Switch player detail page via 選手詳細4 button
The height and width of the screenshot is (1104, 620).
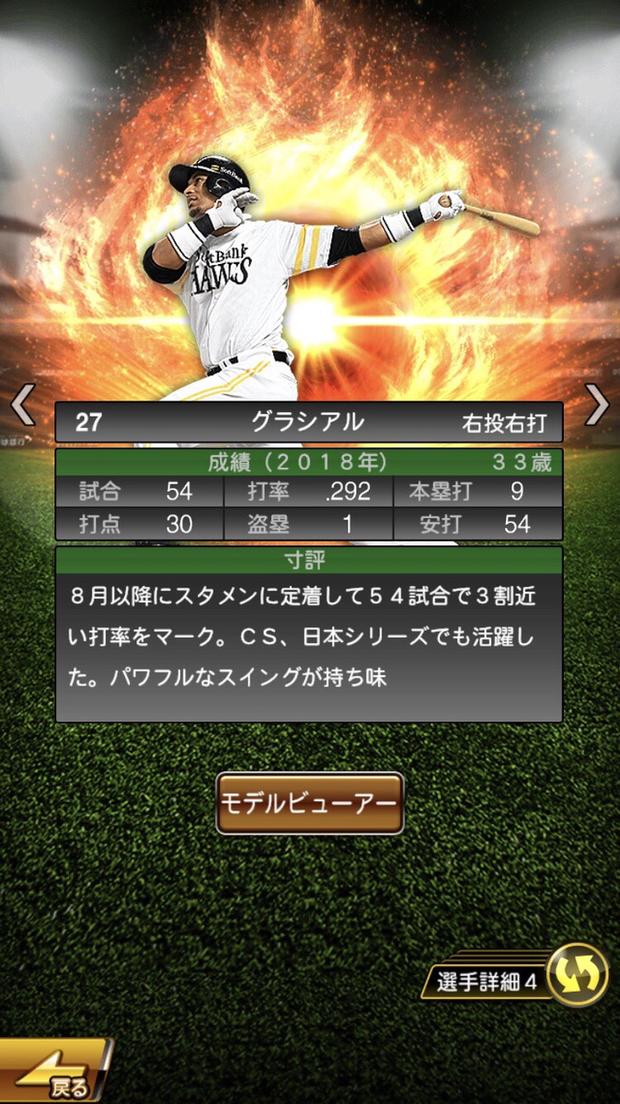[520, 979]
